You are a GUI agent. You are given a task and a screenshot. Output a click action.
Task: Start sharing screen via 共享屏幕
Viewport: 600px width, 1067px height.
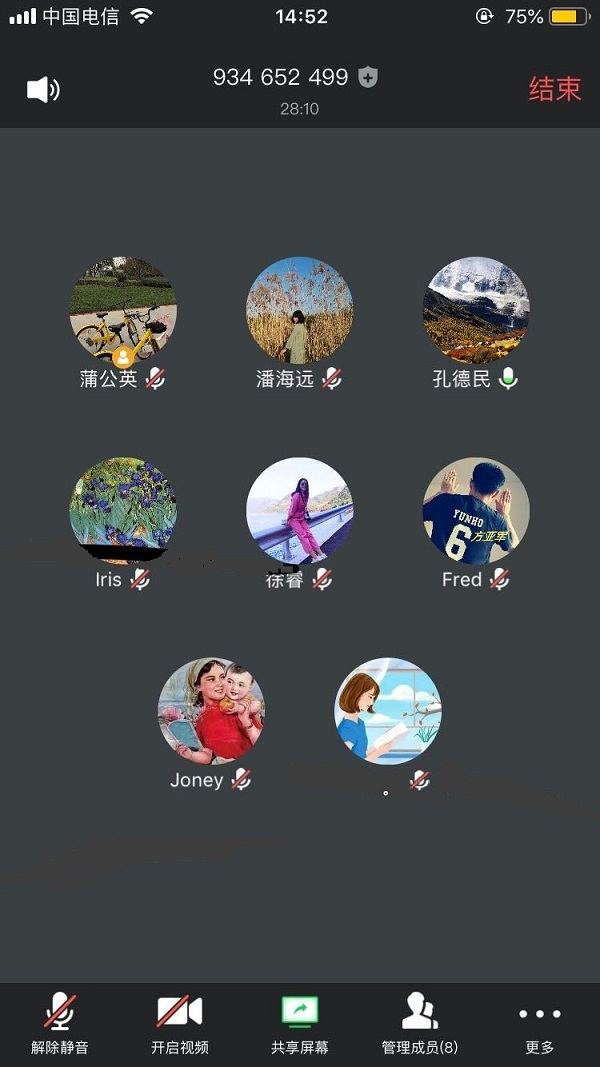[x=300, y=1022]
